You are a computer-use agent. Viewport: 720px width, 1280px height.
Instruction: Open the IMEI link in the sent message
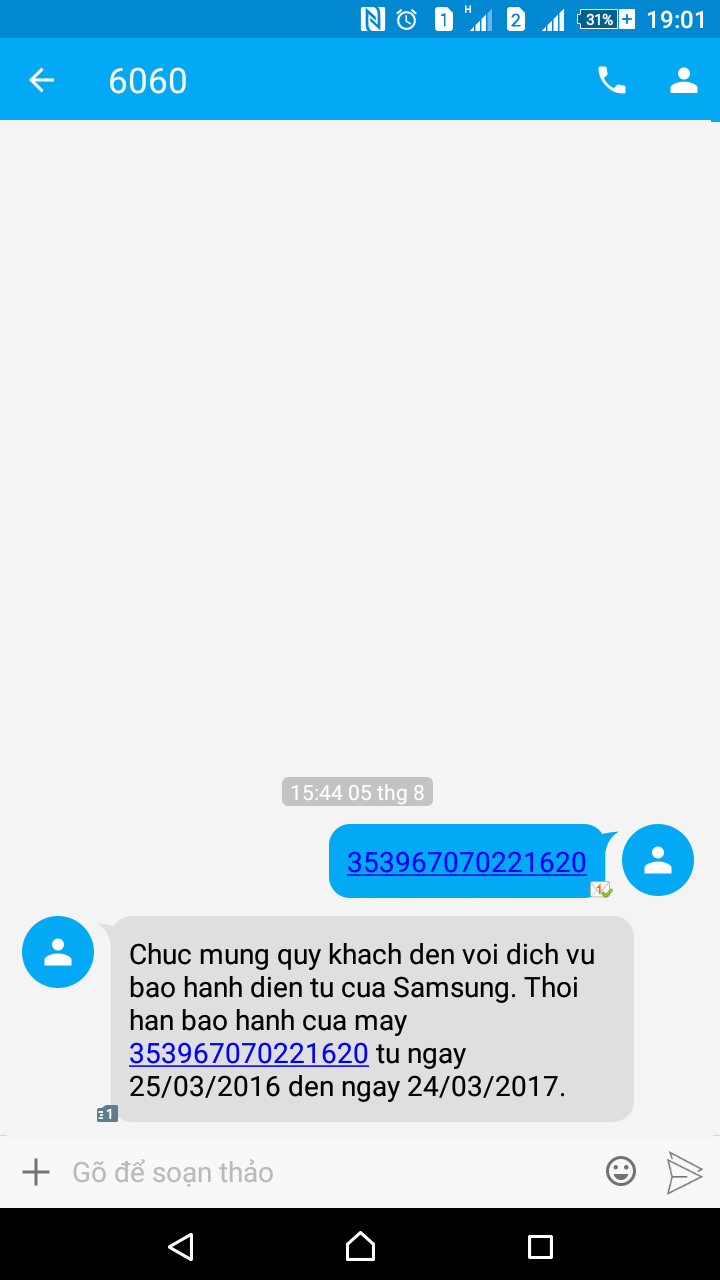(466, 862)
